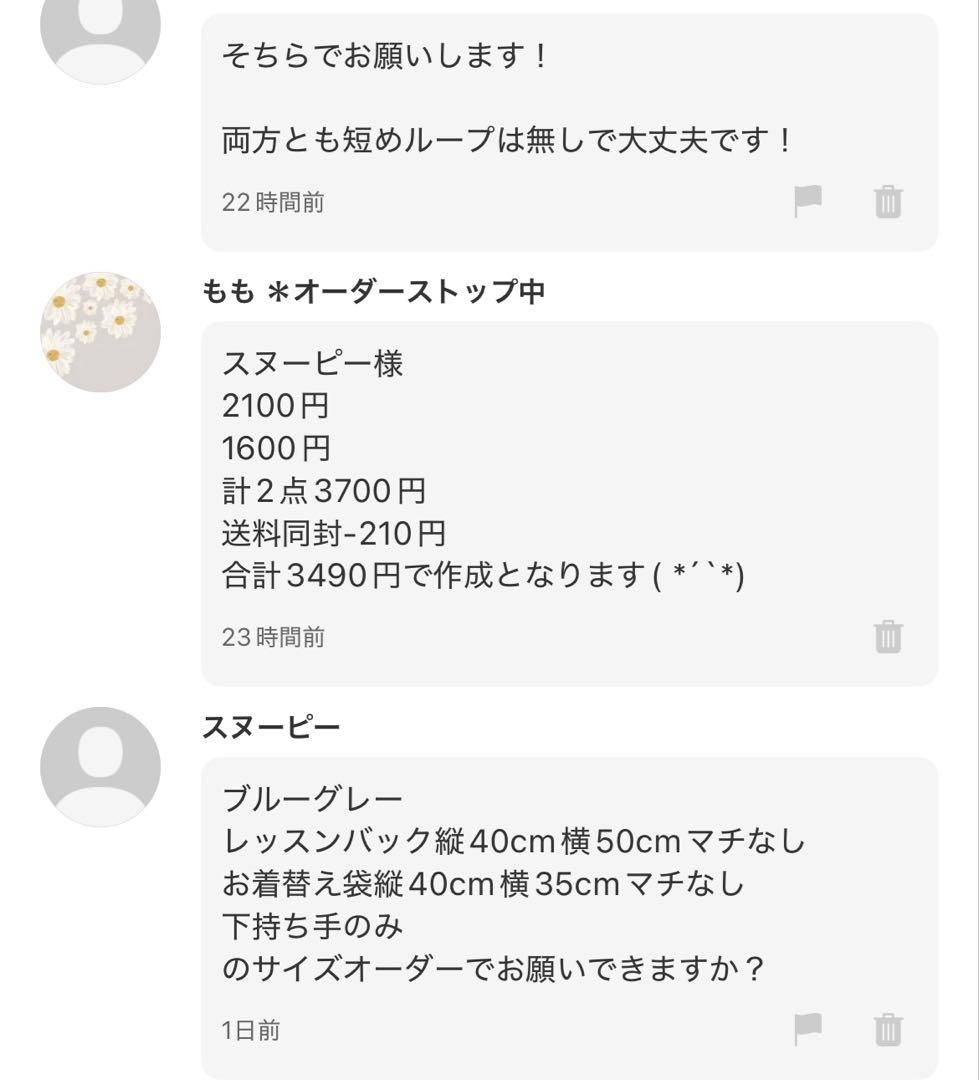Delete the topmost message with the trash icon

pos(888,200)
